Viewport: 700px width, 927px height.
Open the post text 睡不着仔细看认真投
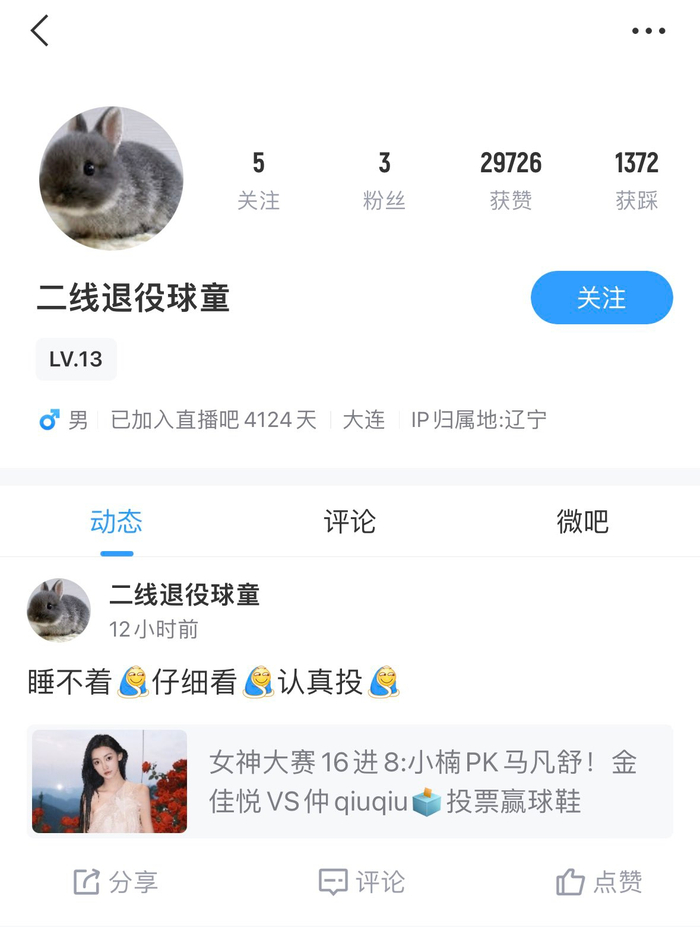click(x=214, y=682)
